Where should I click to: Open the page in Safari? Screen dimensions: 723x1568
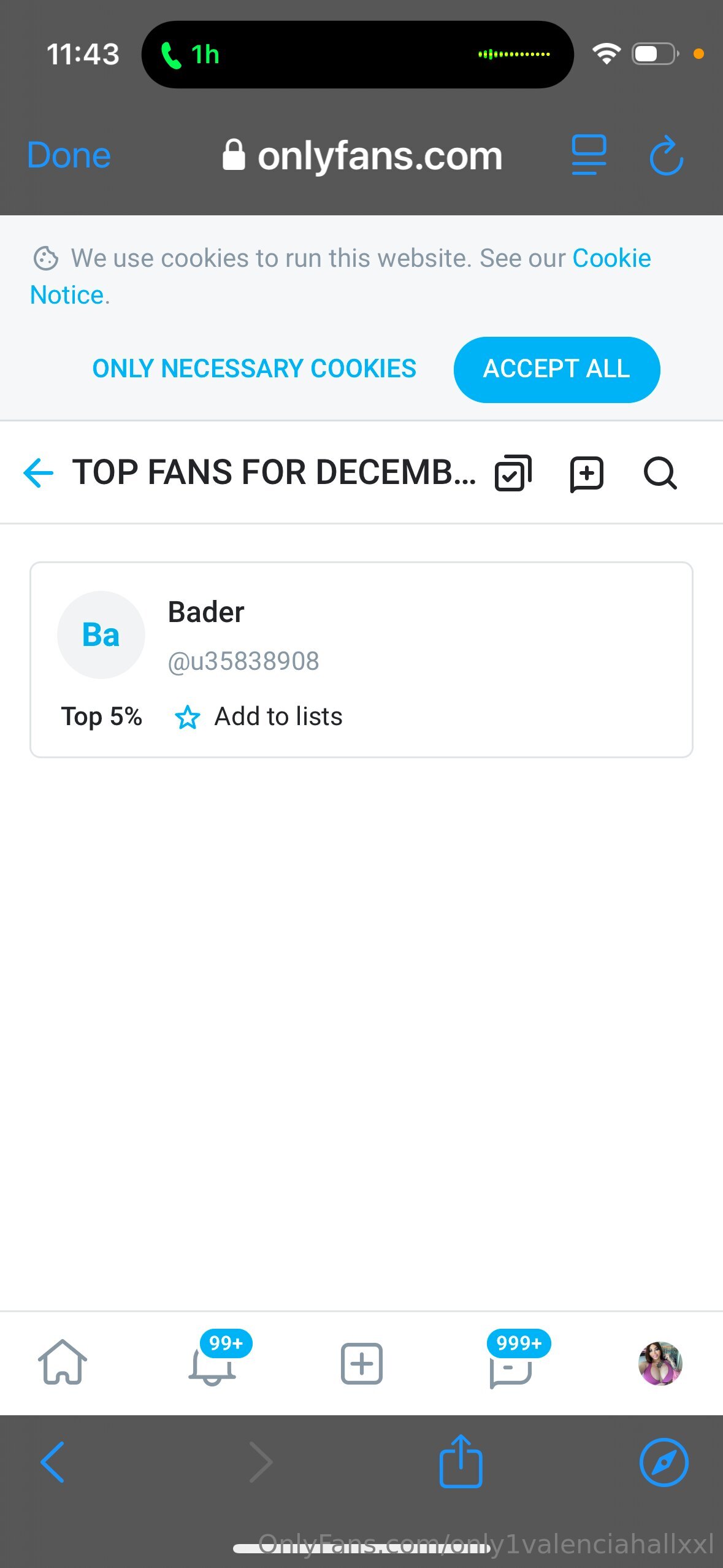(664, 1462)
